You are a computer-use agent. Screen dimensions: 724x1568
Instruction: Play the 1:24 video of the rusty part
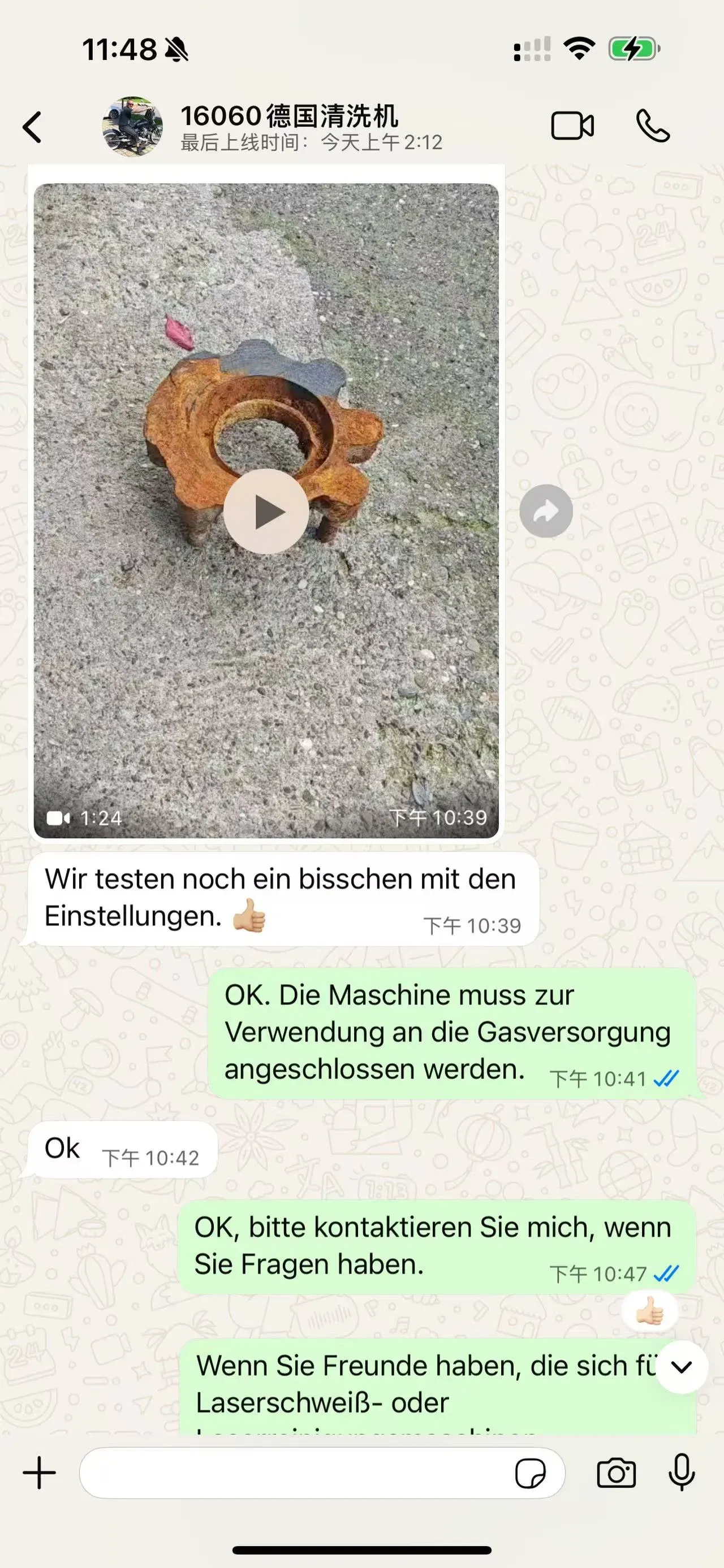266,512
